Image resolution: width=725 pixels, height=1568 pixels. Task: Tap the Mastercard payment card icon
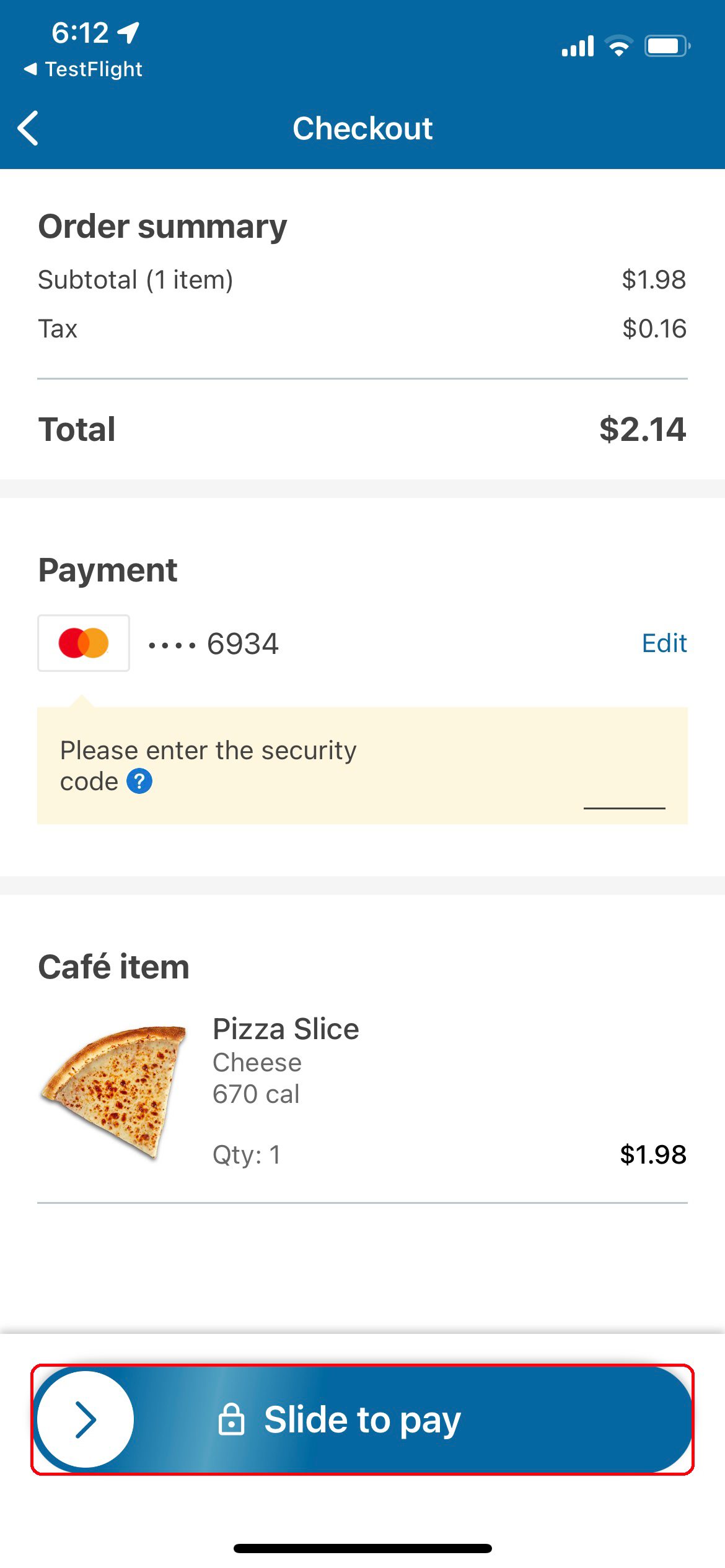(x=83, y=643)
